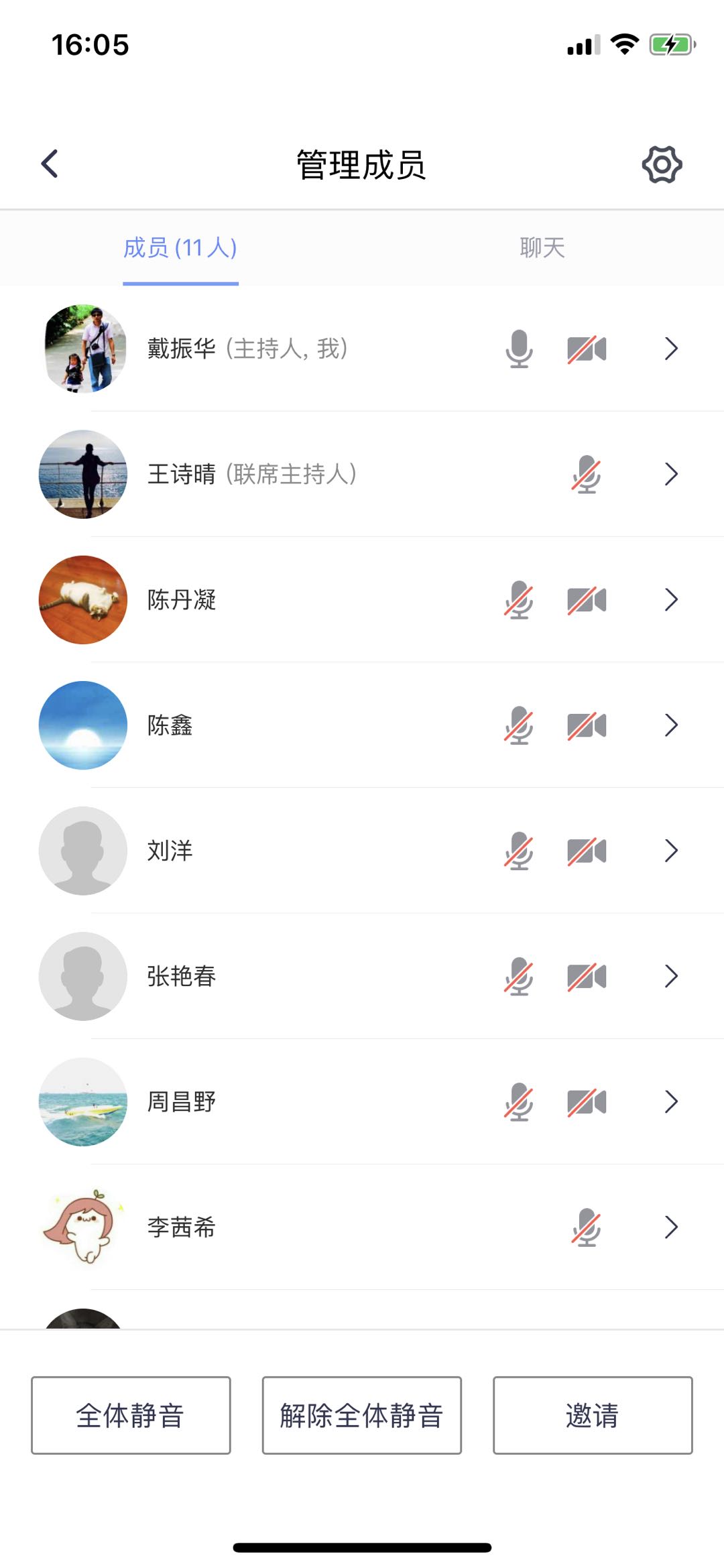Tap 陈丹凝's camera icon
Screen dimensions: 724x1568
point(587,599)
